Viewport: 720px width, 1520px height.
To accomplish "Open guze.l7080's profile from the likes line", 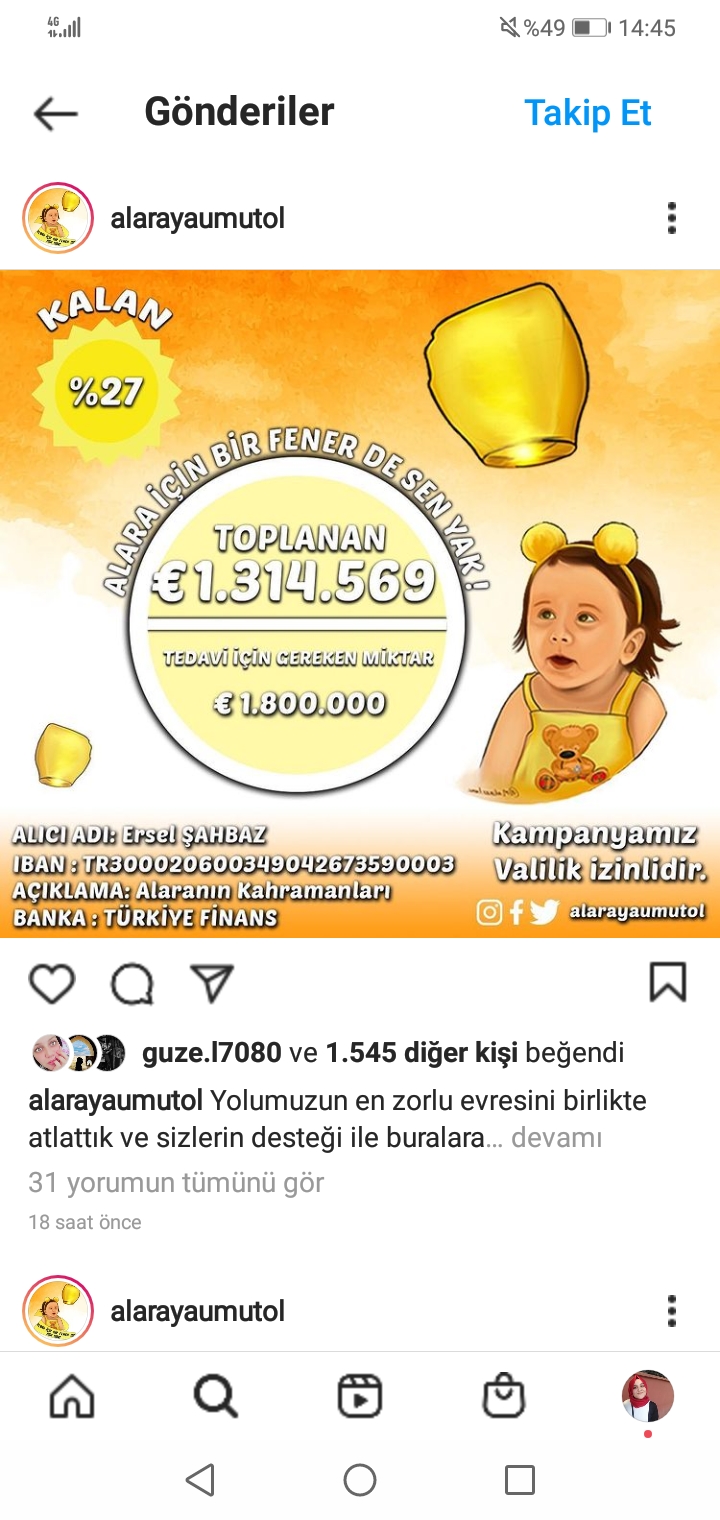I will [x=212, y=1052].
